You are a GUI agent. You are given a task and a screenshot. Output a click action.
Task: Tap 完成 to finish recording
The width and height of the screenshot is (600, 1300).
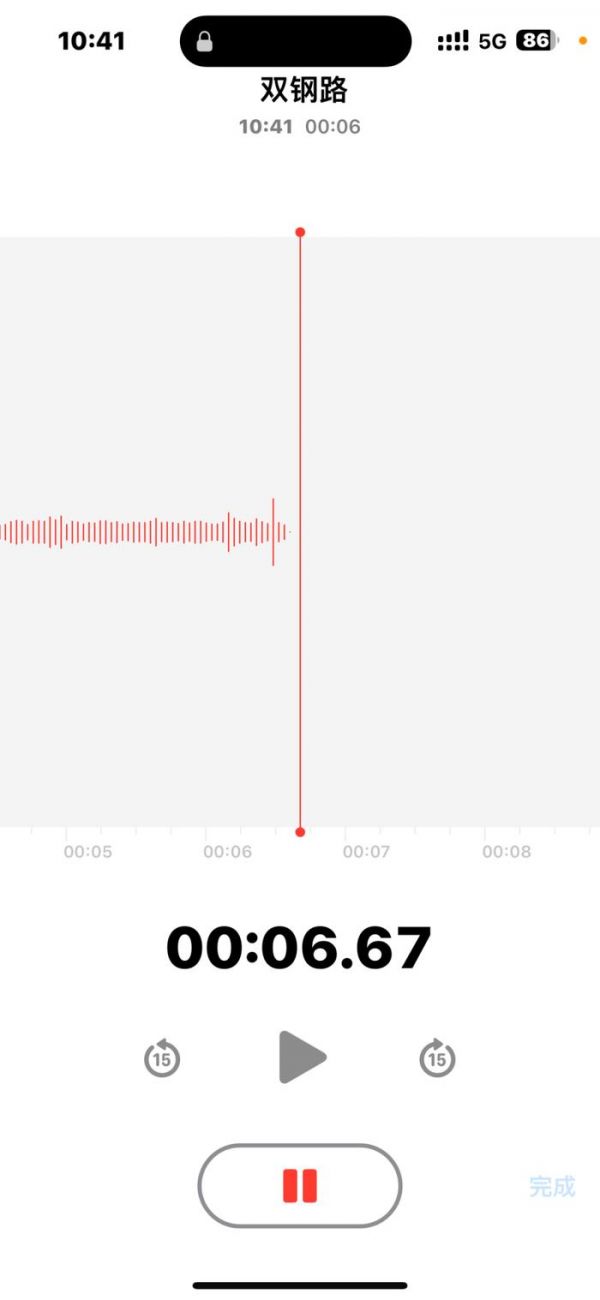552,1187
